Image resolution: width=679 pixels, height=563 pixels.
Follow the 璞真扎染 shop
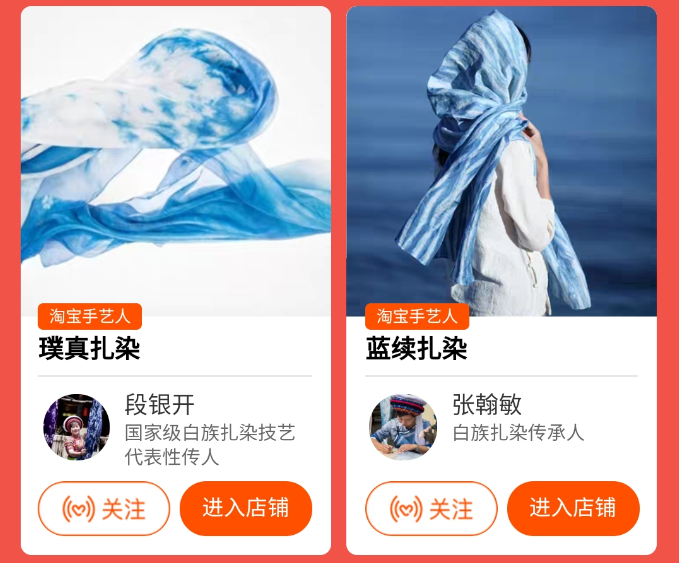pos(104,509)
